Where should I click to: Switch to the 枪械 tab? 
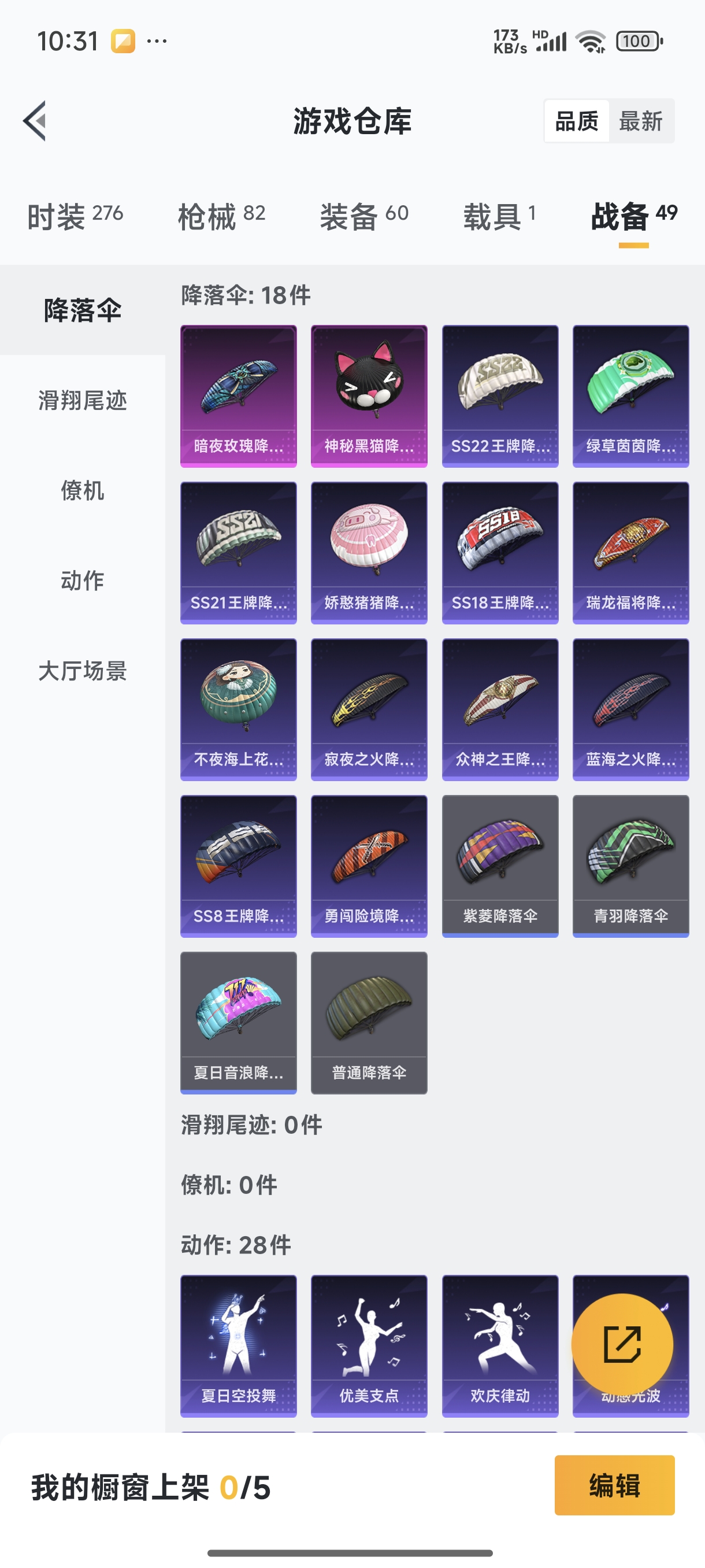coord(221,216)
